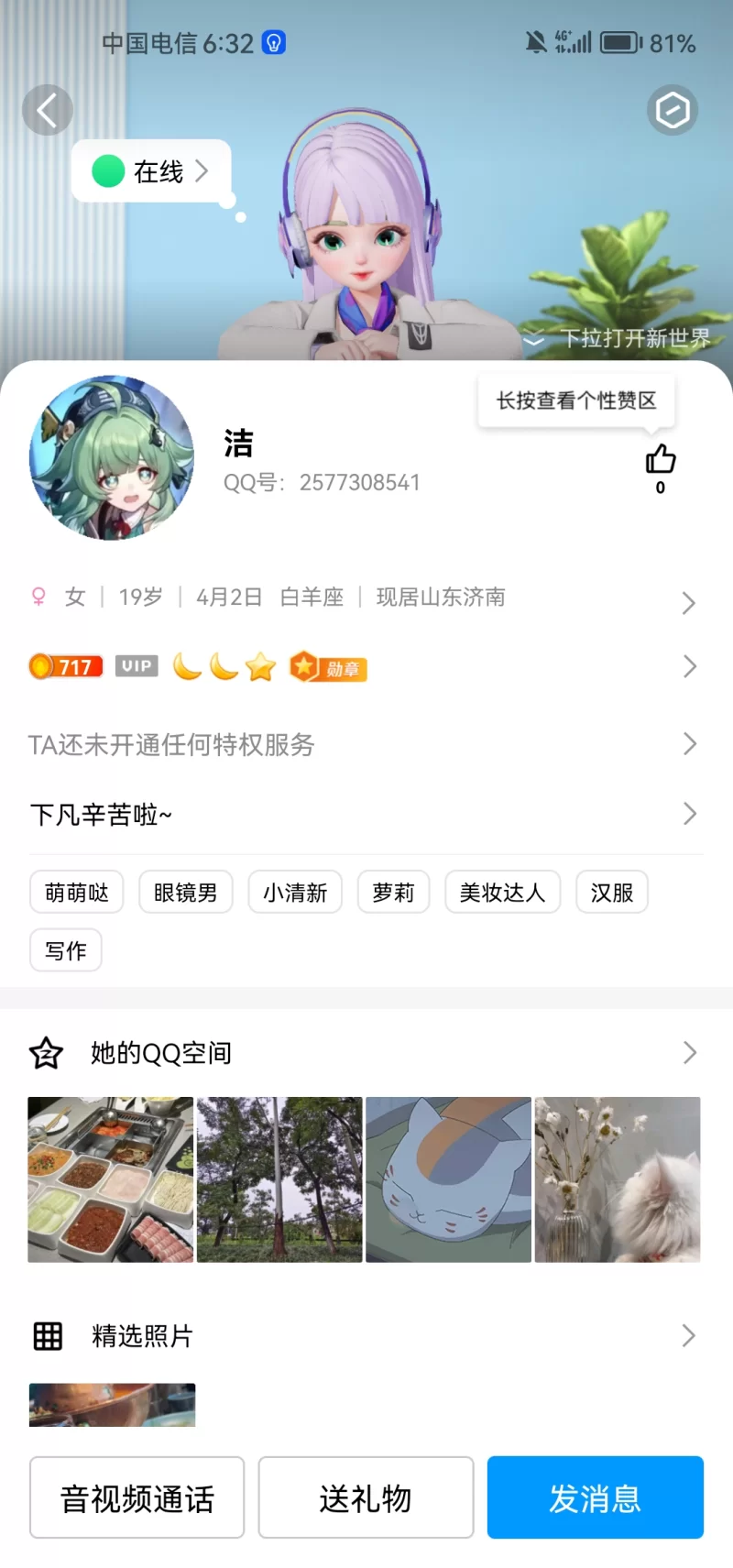Open the 在线 online status bubble
733x1568 pixels.
click(x=151, y=171)
